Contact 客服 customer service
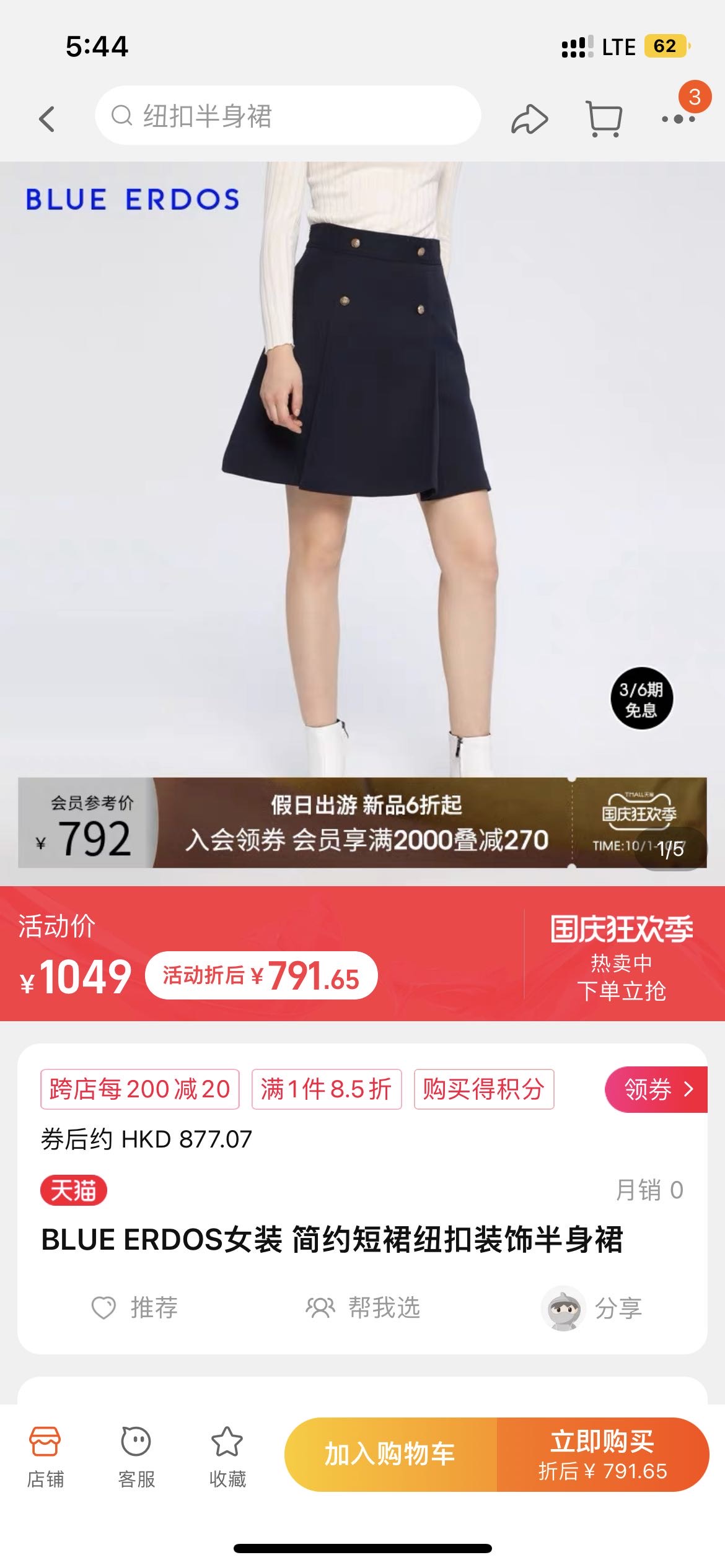Viewport: 725px width, 1568px height. [136, 1457]
